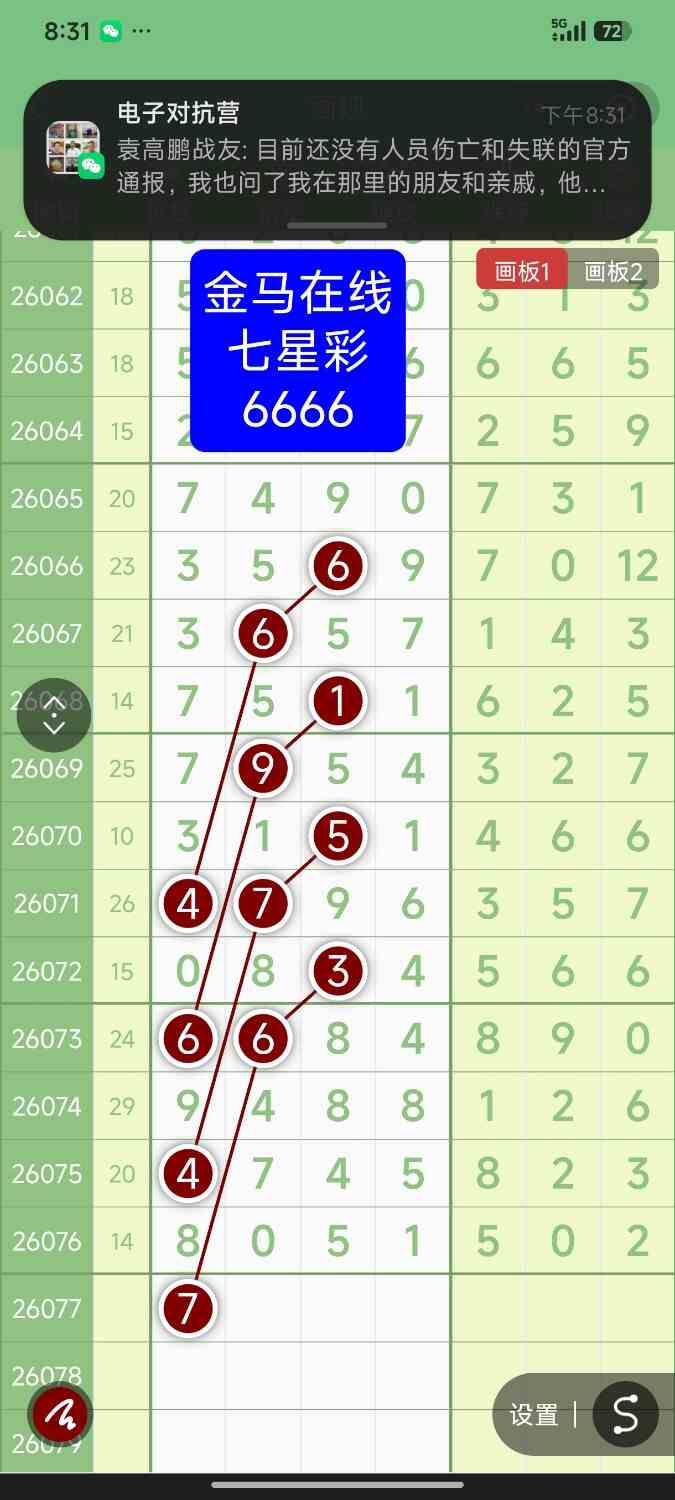Open the 设置 settings button
The width and height of the screenshot is (675, 1500).
[534, 1415]
